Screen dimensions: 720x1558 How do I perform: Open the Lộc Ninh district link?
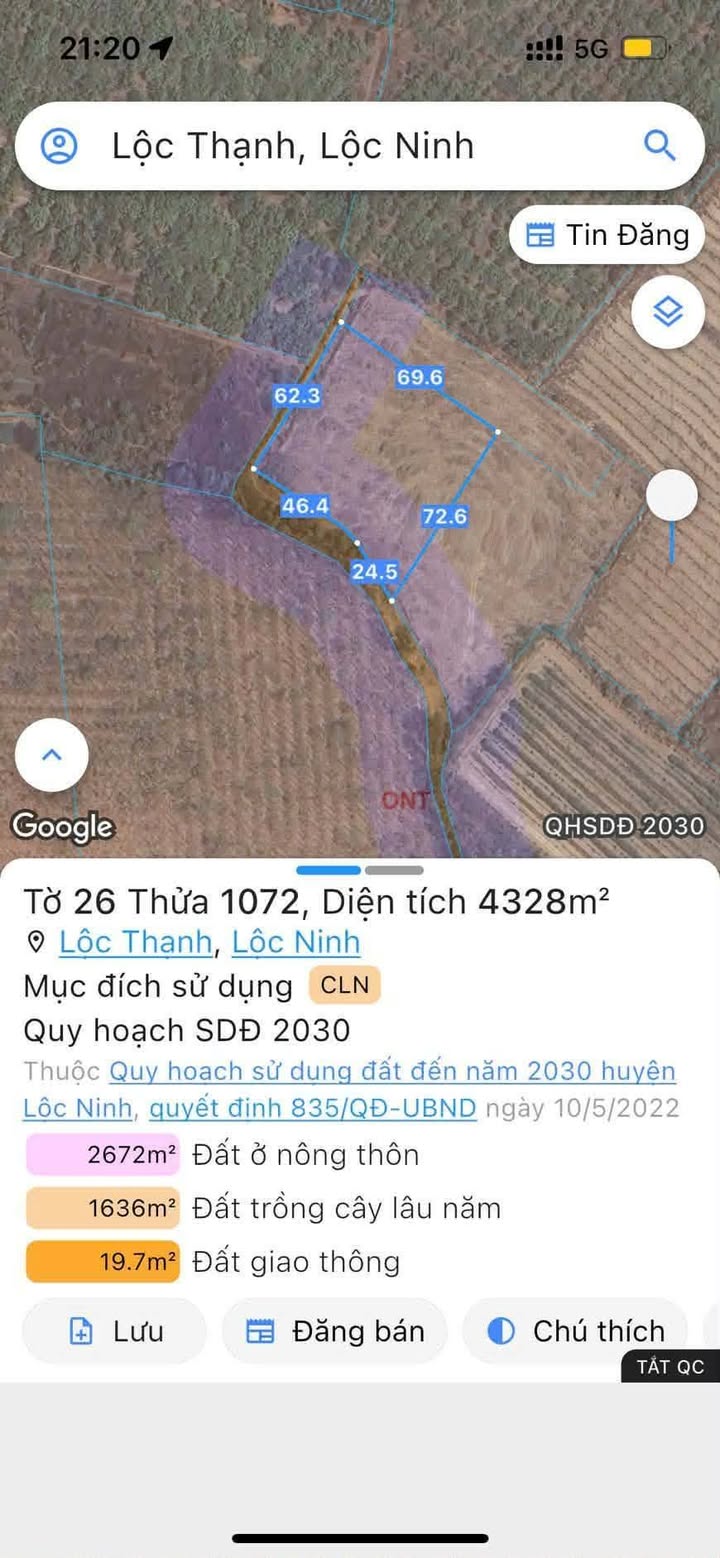pos(295,942)
